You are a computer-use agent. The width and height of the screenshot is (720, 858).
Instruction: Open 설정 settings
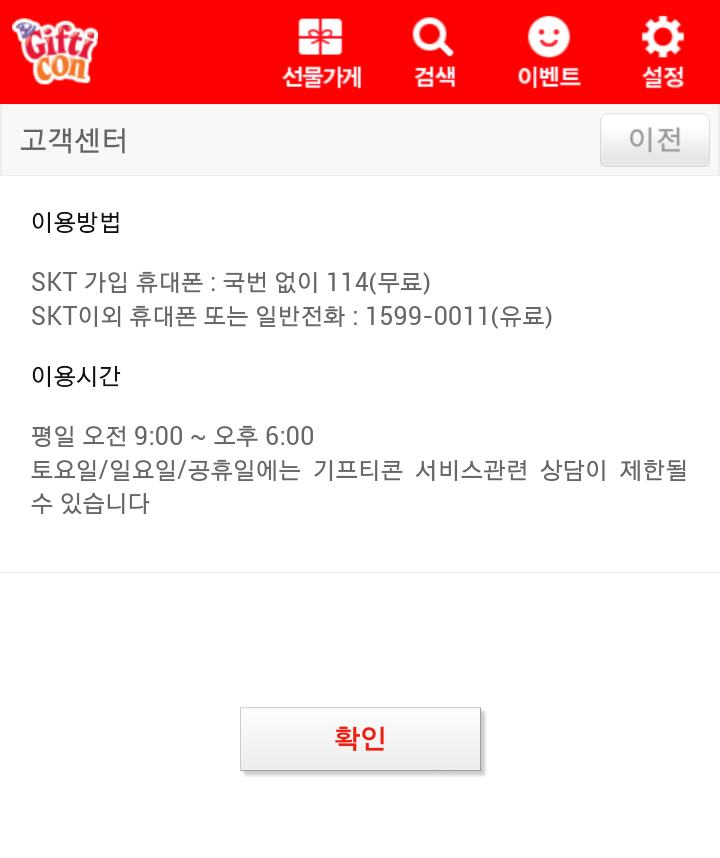[663, 53]
